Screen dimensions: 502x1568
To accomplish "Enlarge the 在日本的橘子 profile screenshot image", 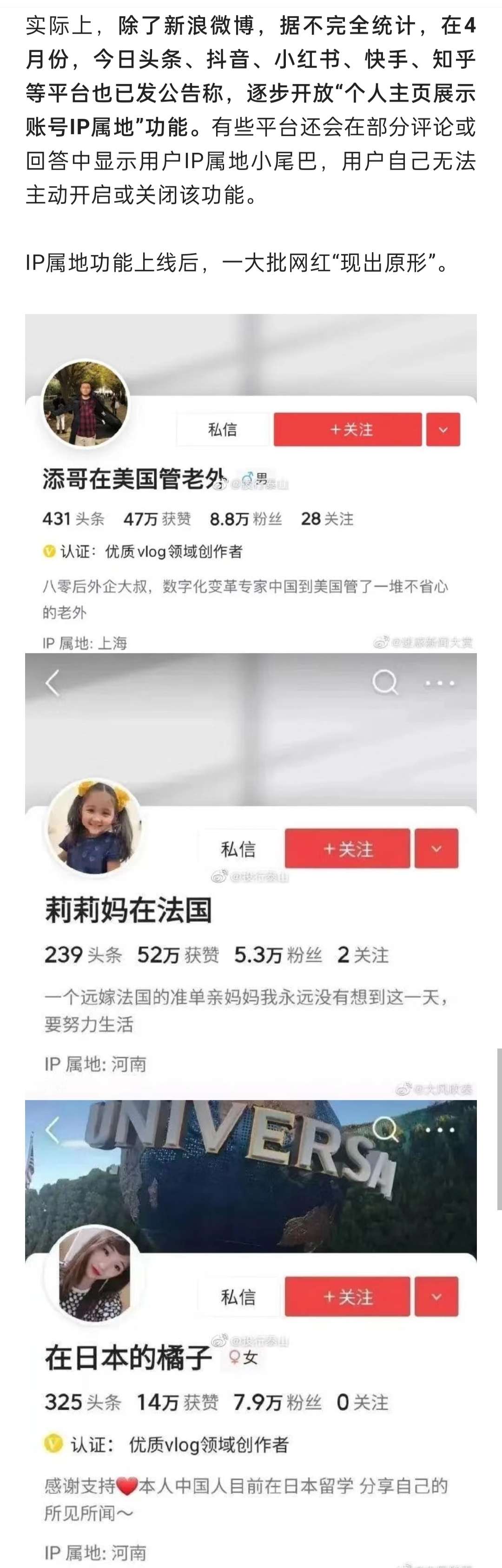I will click(251, 1333).
